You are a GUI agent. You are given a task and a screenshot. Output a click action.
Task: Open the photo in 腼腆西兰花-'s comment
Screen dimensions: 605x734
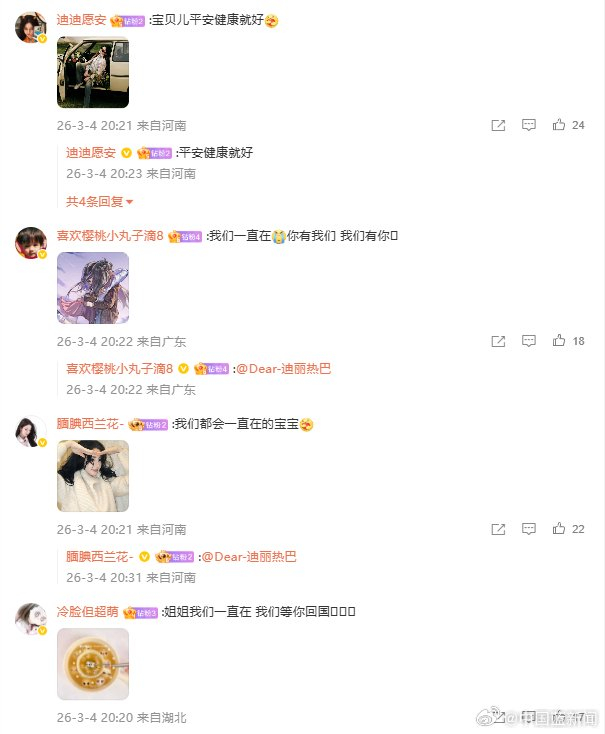point(93,476)
